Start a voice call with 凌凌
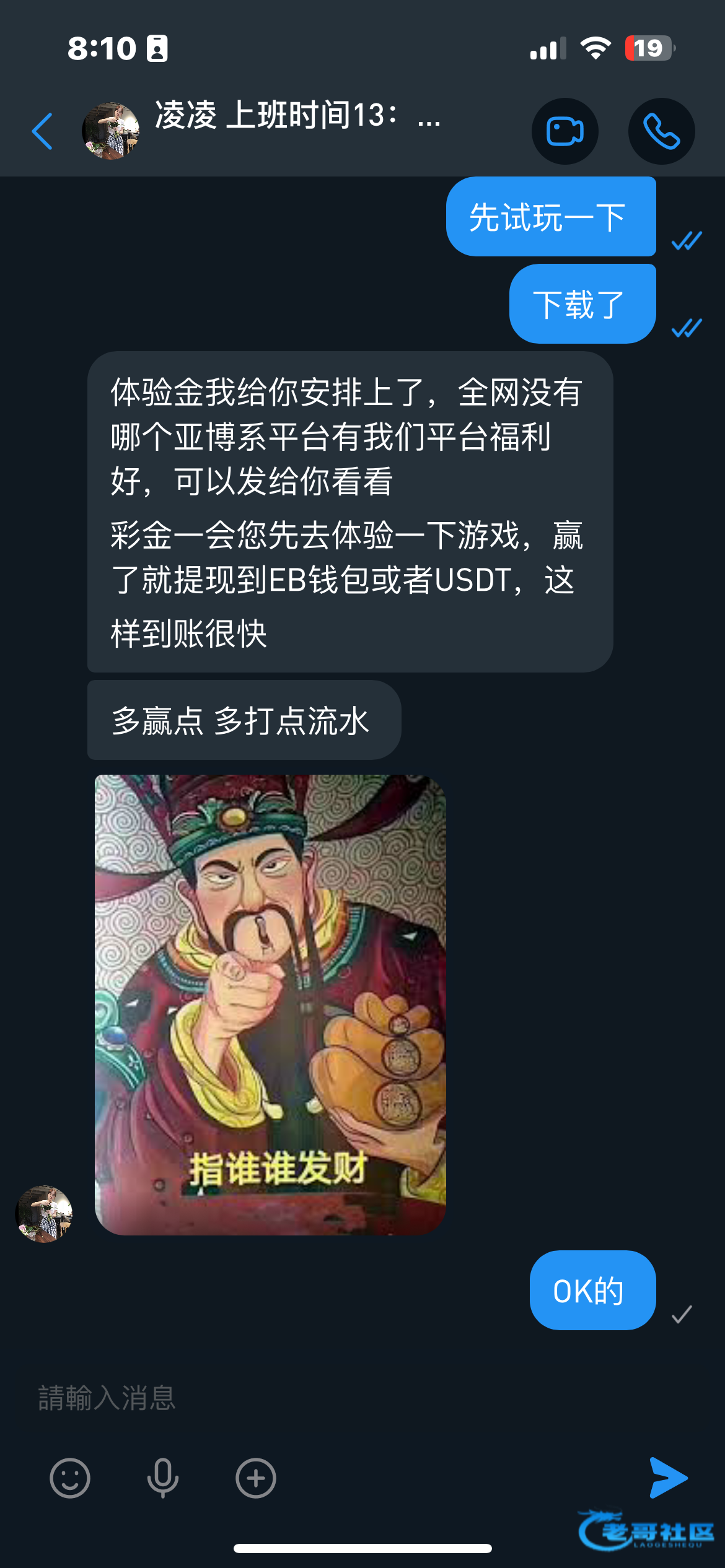Image resolution: width=725 pixels, height=1568 pixels. (x=661, y=131)
